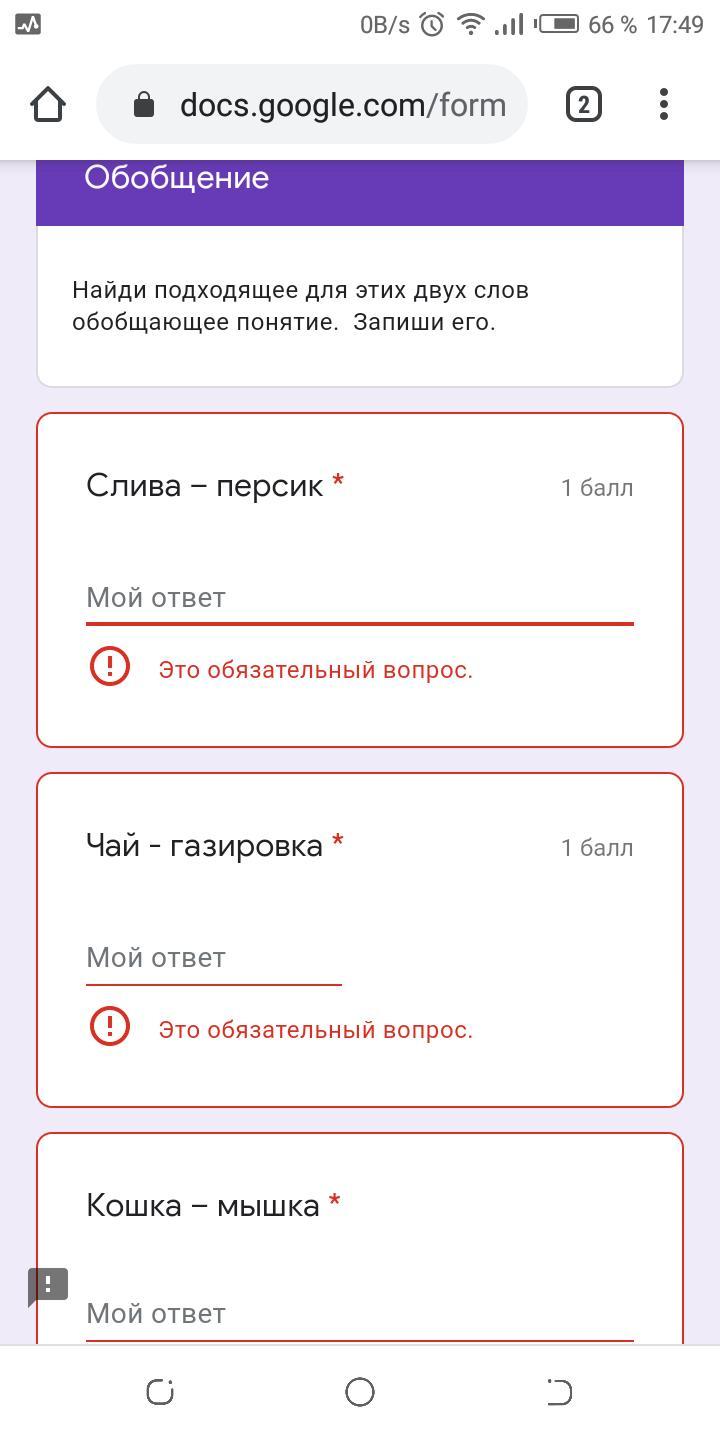Open the tab switcher showing 2 tabs

point(584,104)
